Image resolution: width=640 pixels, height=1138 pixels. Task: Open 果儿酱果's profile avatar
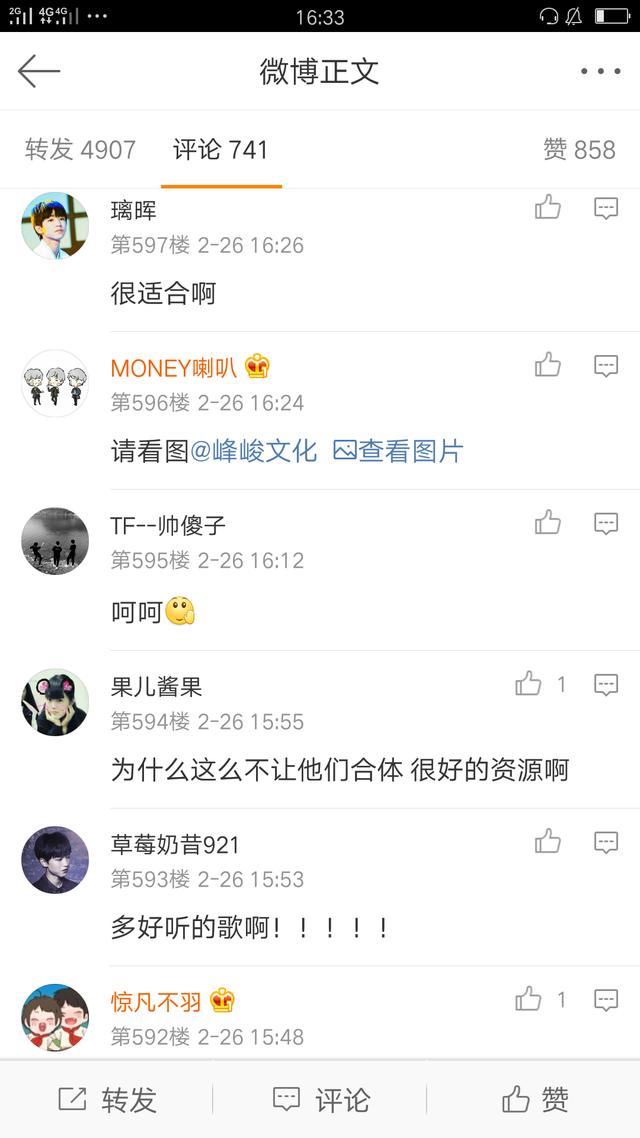pos(55,702)
